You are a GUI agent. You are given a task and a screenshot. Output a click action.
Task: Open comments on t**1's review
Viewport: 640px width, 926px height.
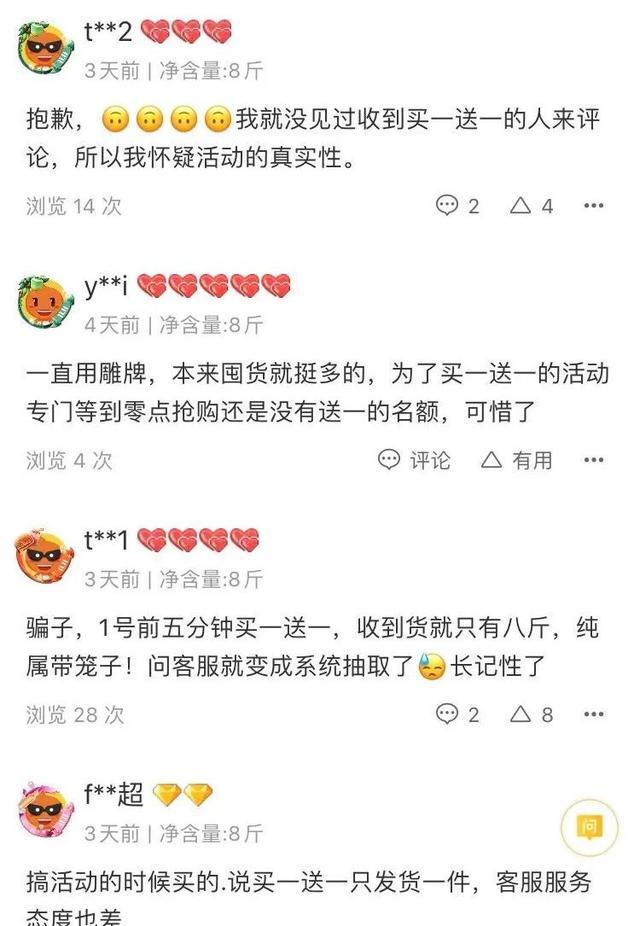[x=458, y=714]
